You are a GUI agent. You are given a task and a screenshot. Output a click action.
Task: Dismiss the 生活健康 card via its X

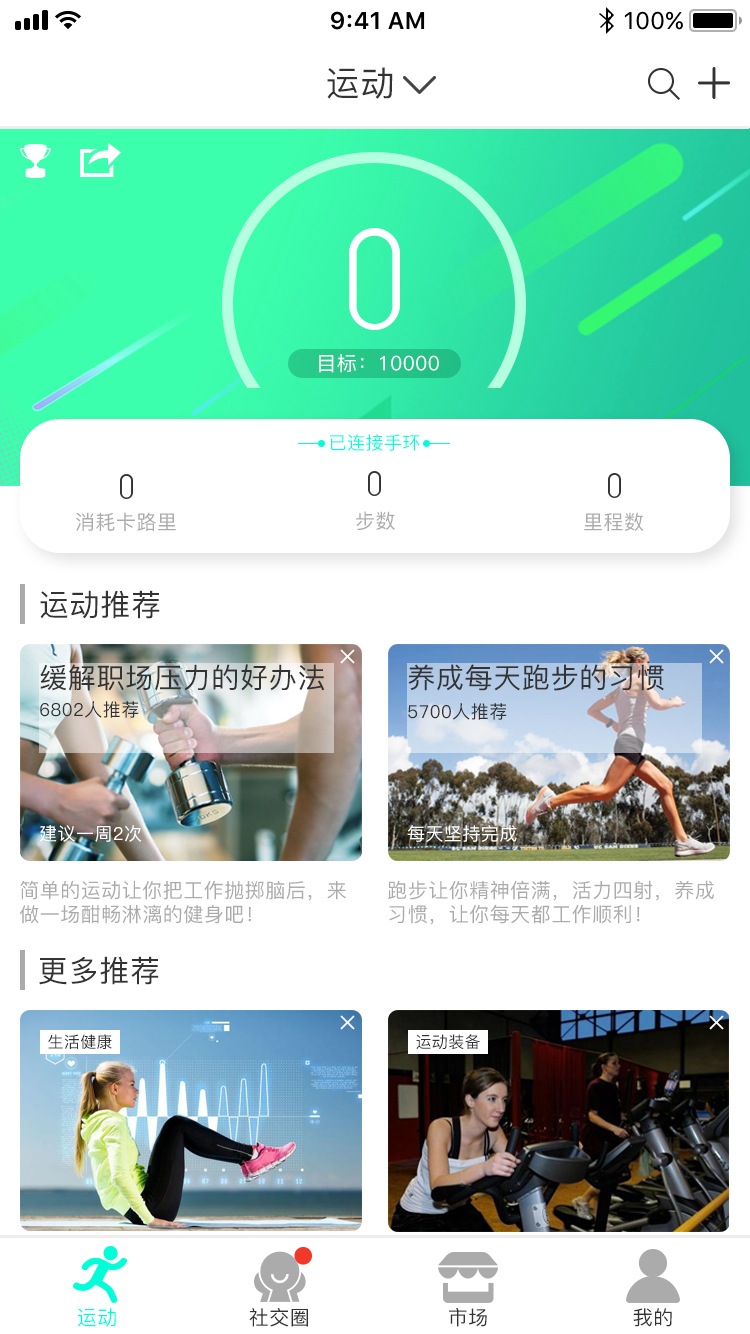(x=347, y=1023)
